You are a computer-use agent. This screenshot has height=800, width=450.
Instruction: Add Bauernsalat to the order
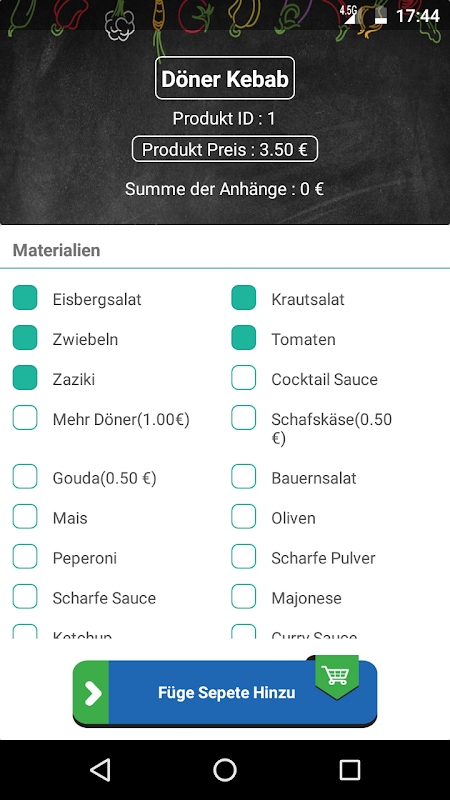coord(243,477)
